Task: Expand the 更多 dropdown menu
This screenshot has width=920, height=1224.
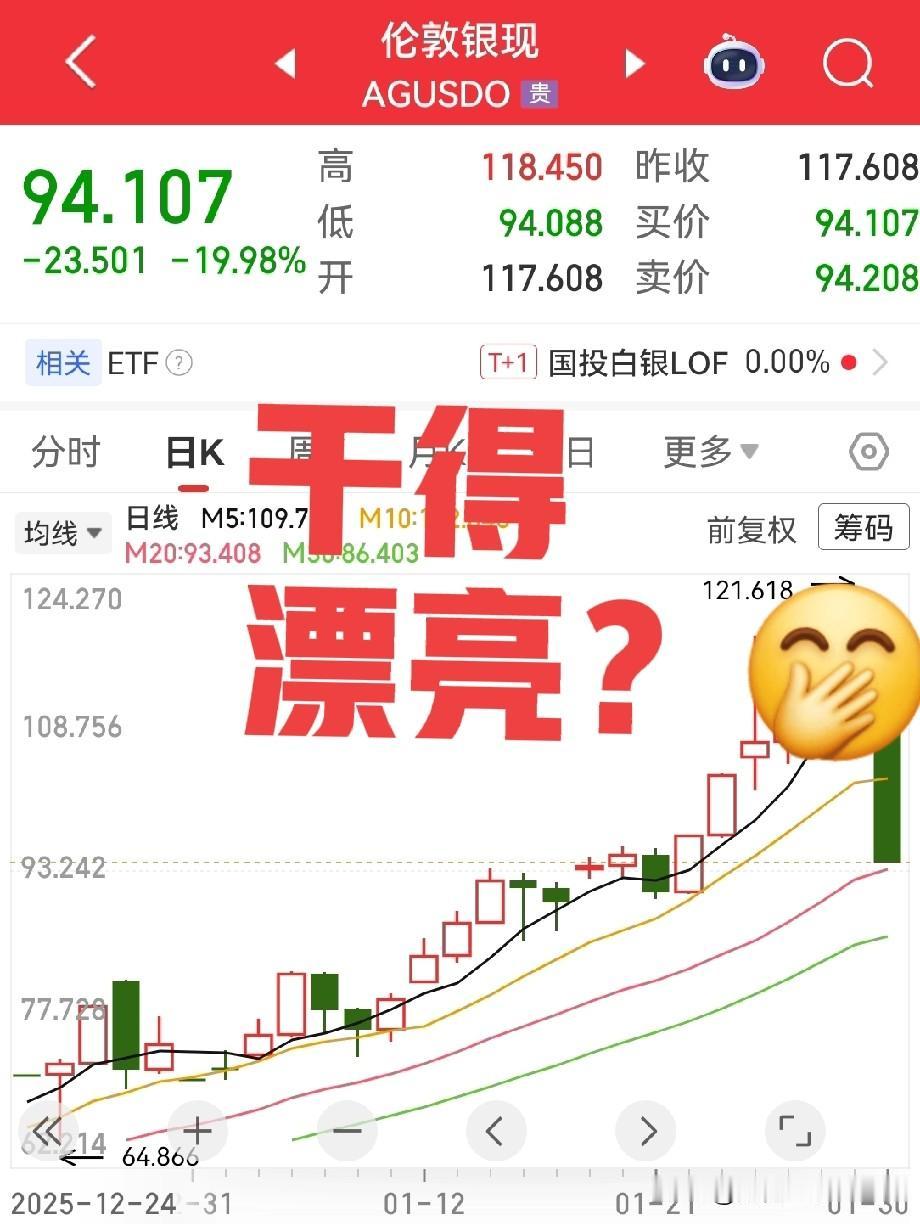Action: [711, 452]
